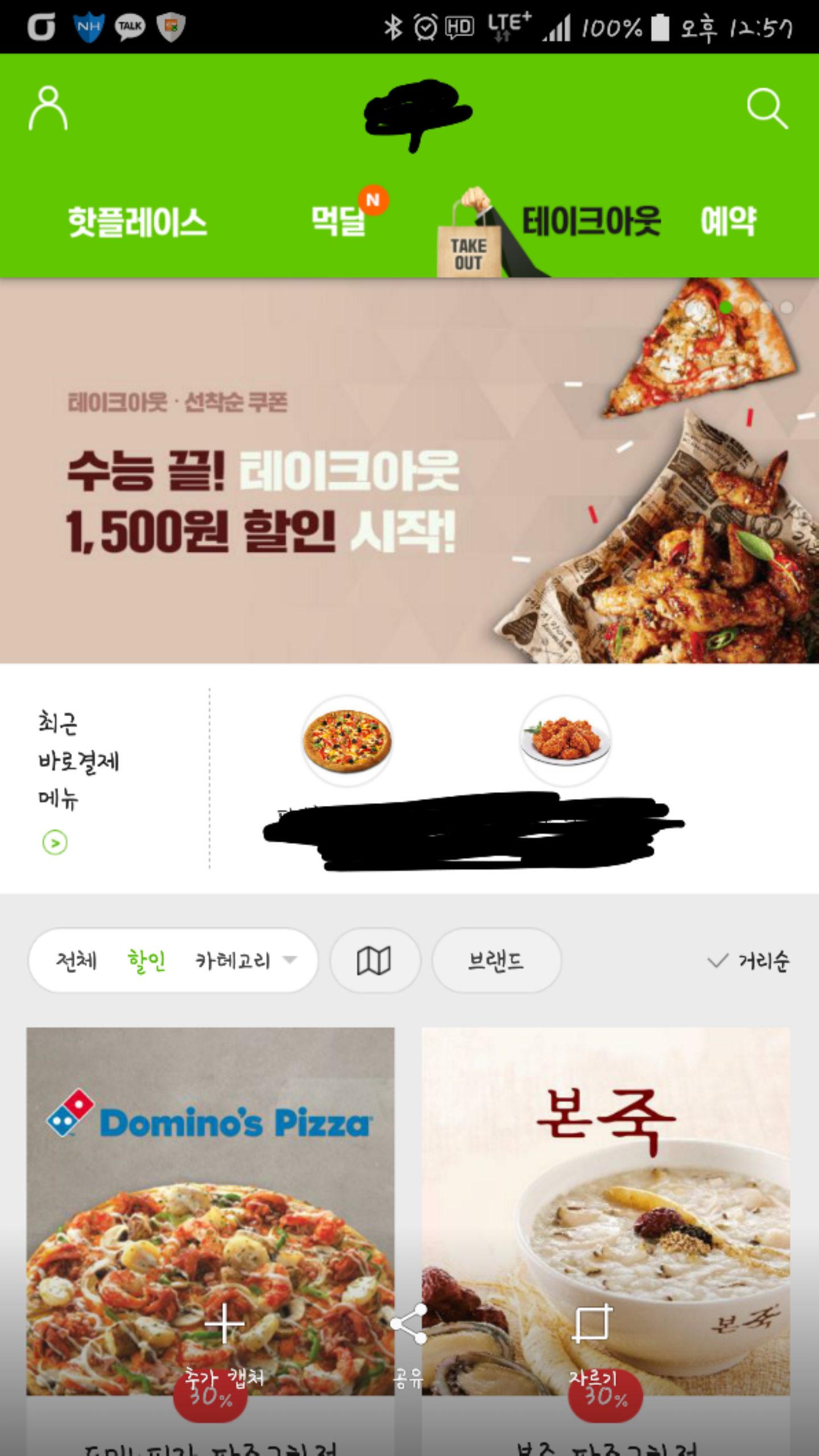Change the 거리순 sort order
The height and width of the screenshot is (1456, 819).
[750, 961]
